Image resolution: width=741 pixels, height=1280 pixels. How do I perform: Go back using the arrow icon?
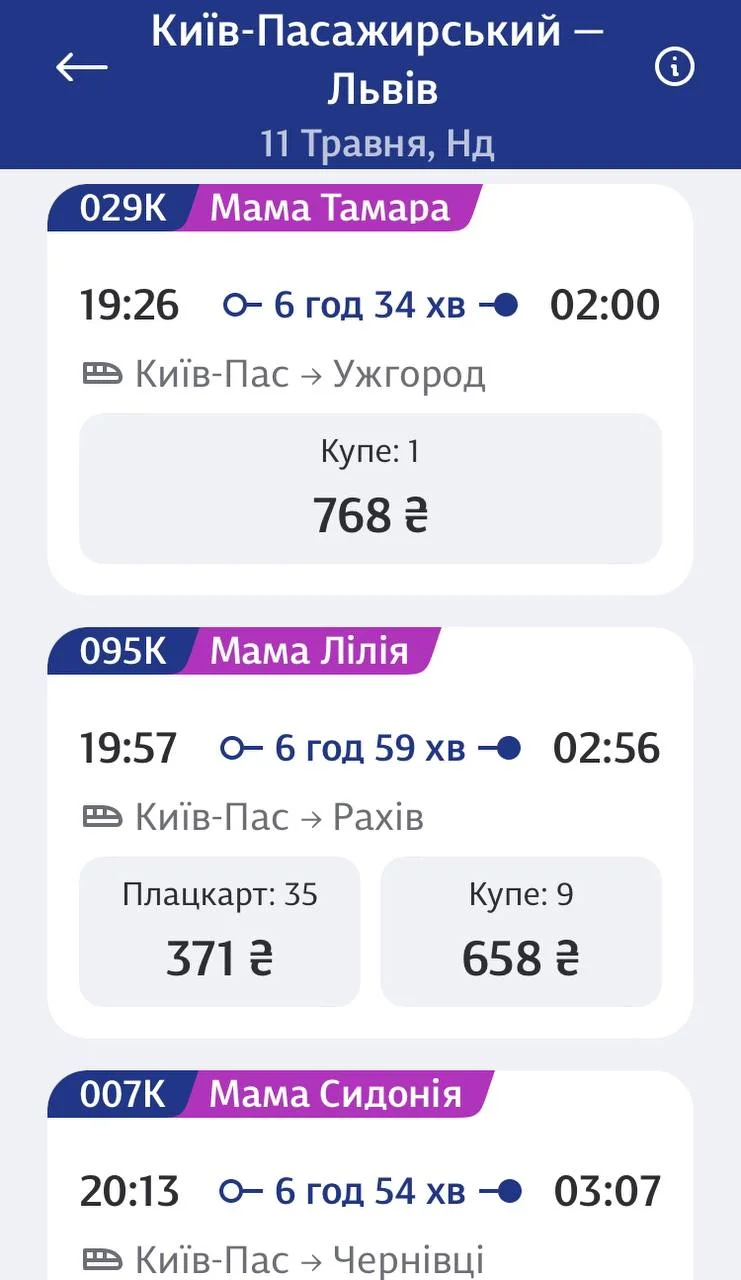81,67
